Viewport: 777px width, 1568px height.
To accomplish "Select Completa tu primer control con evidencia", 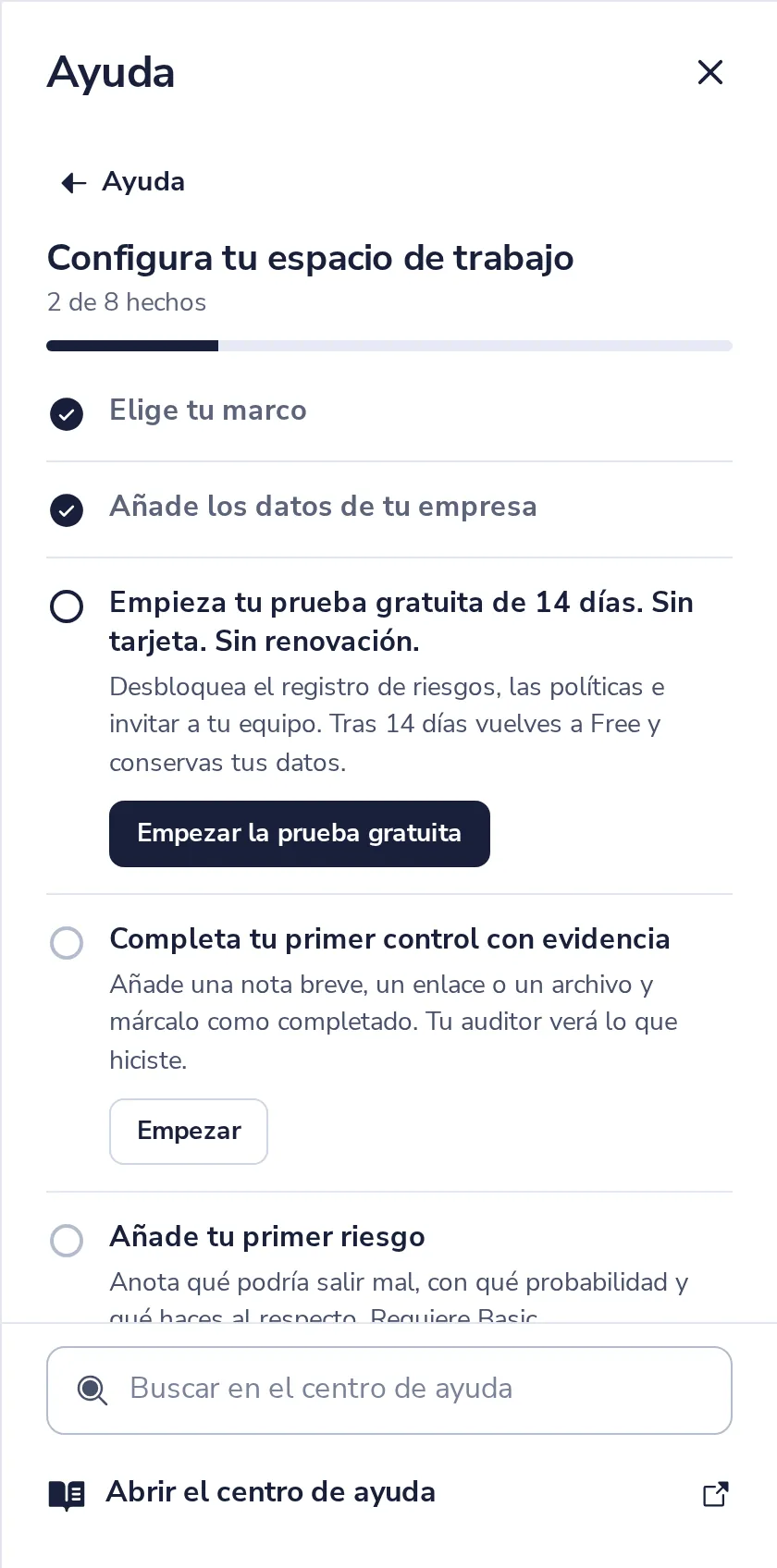I will pyautogui.click(x=389, y=939).
